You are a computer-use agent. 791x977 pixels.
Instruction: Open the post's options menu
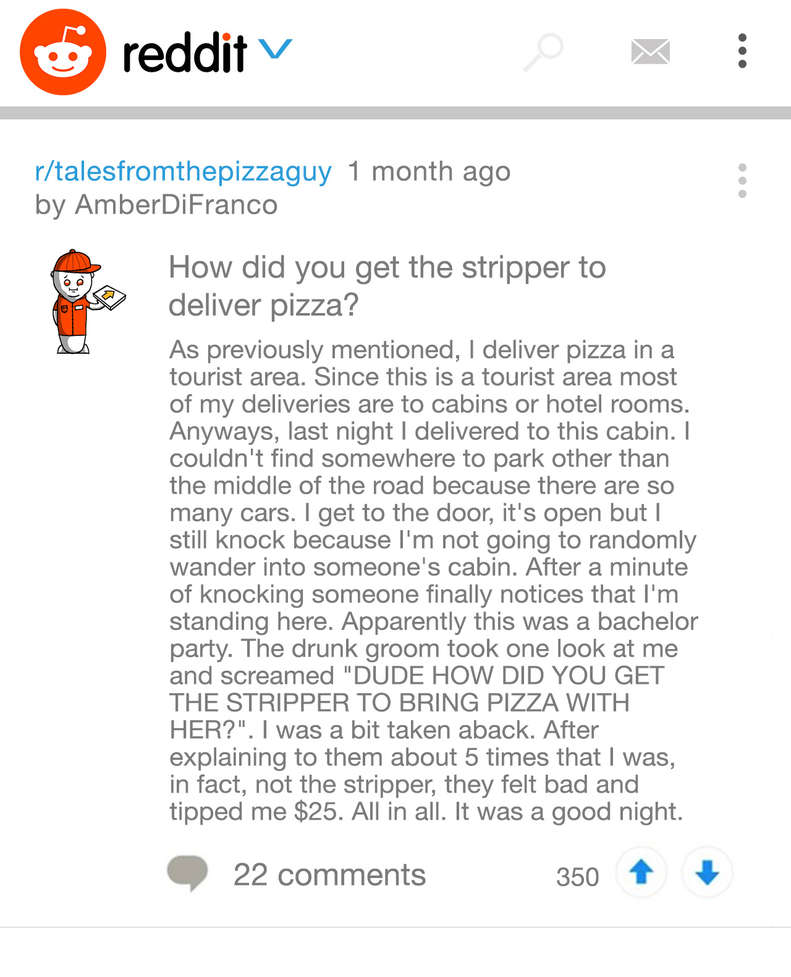(741, 181)
